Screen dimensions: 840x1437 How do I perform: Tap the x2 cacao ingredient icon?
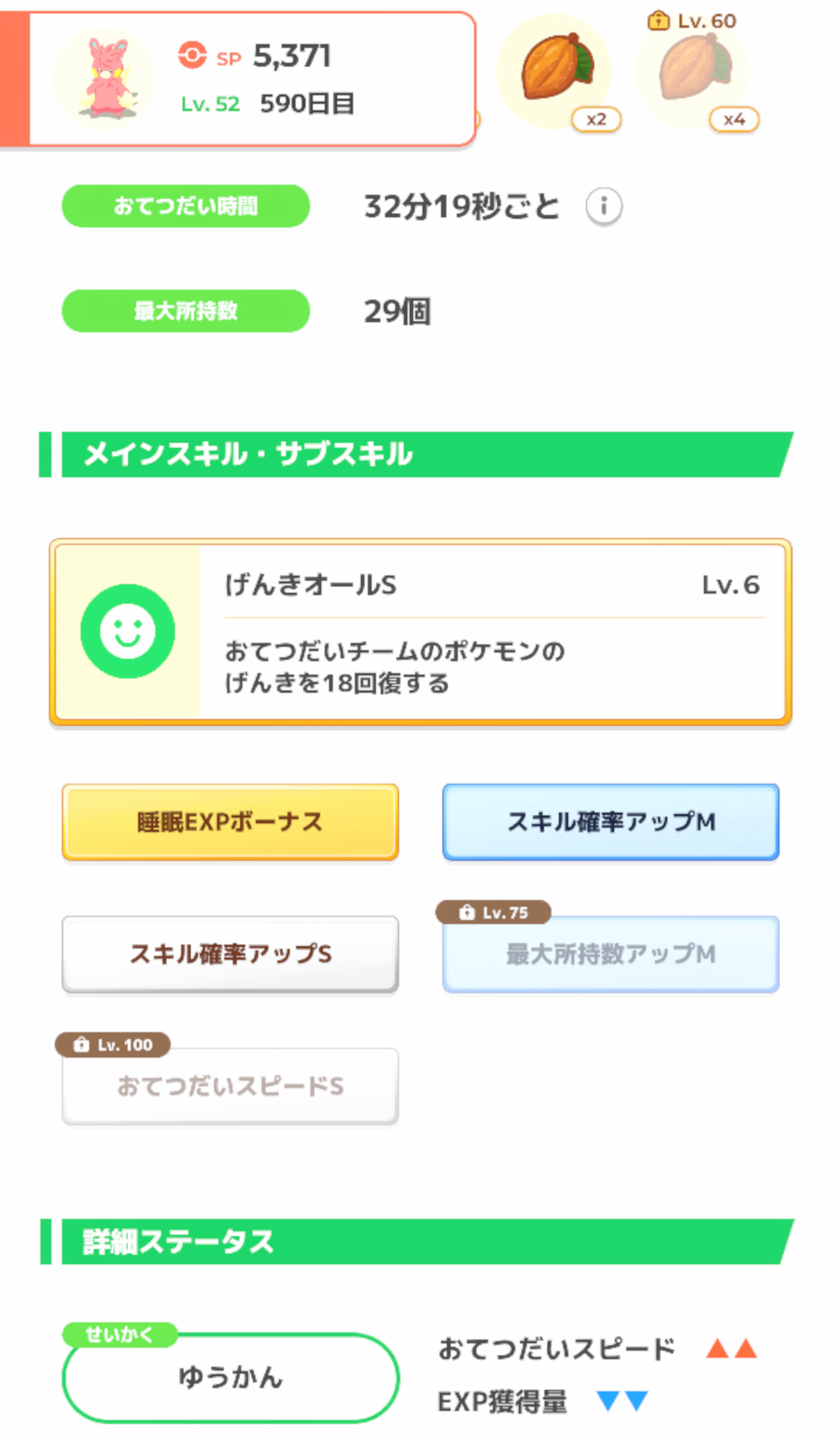(554, 70)
